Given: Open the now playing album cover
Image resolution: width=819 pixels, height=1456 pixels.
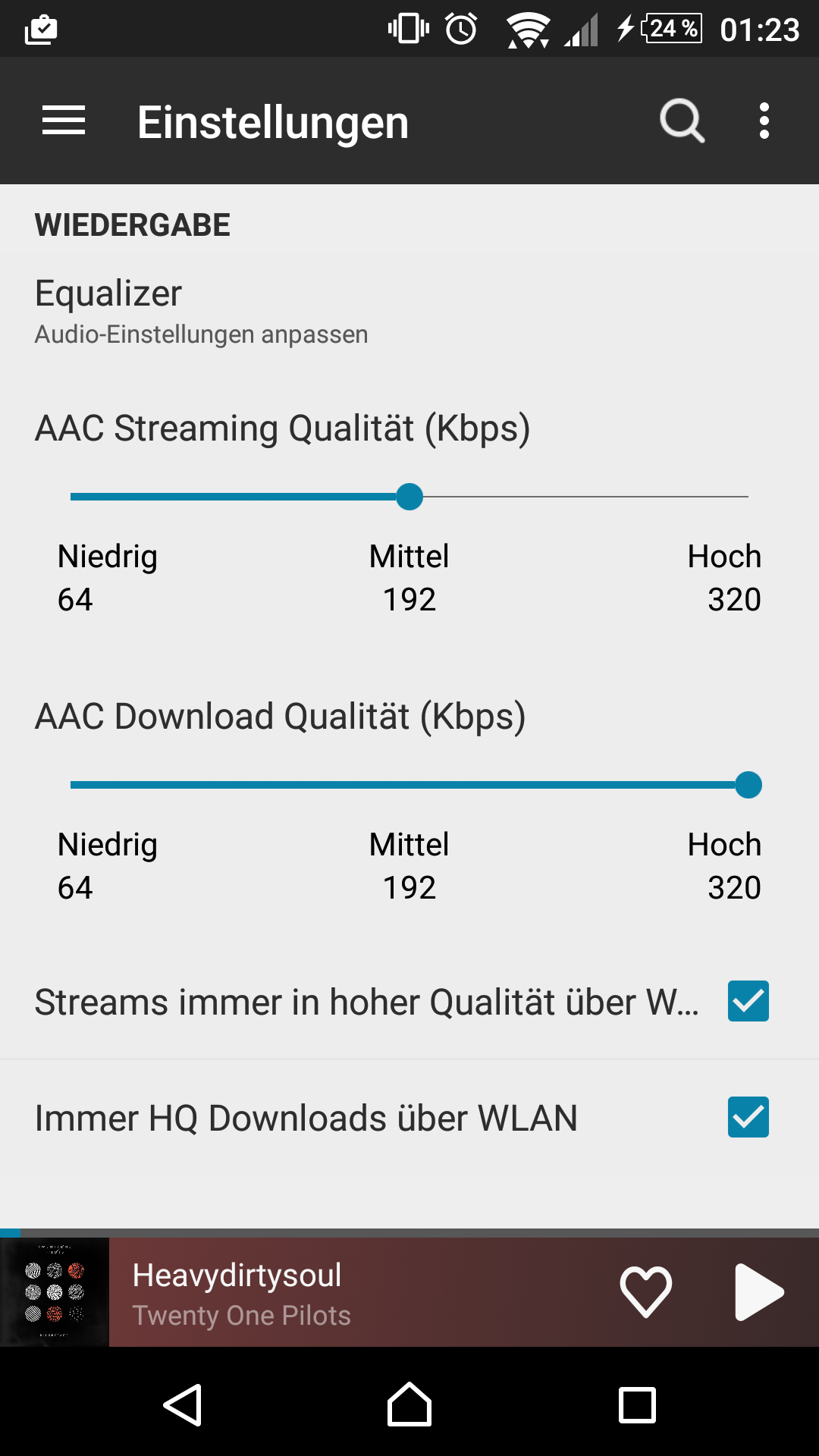Looking at the screenshot, I should tap(55, 1291).
